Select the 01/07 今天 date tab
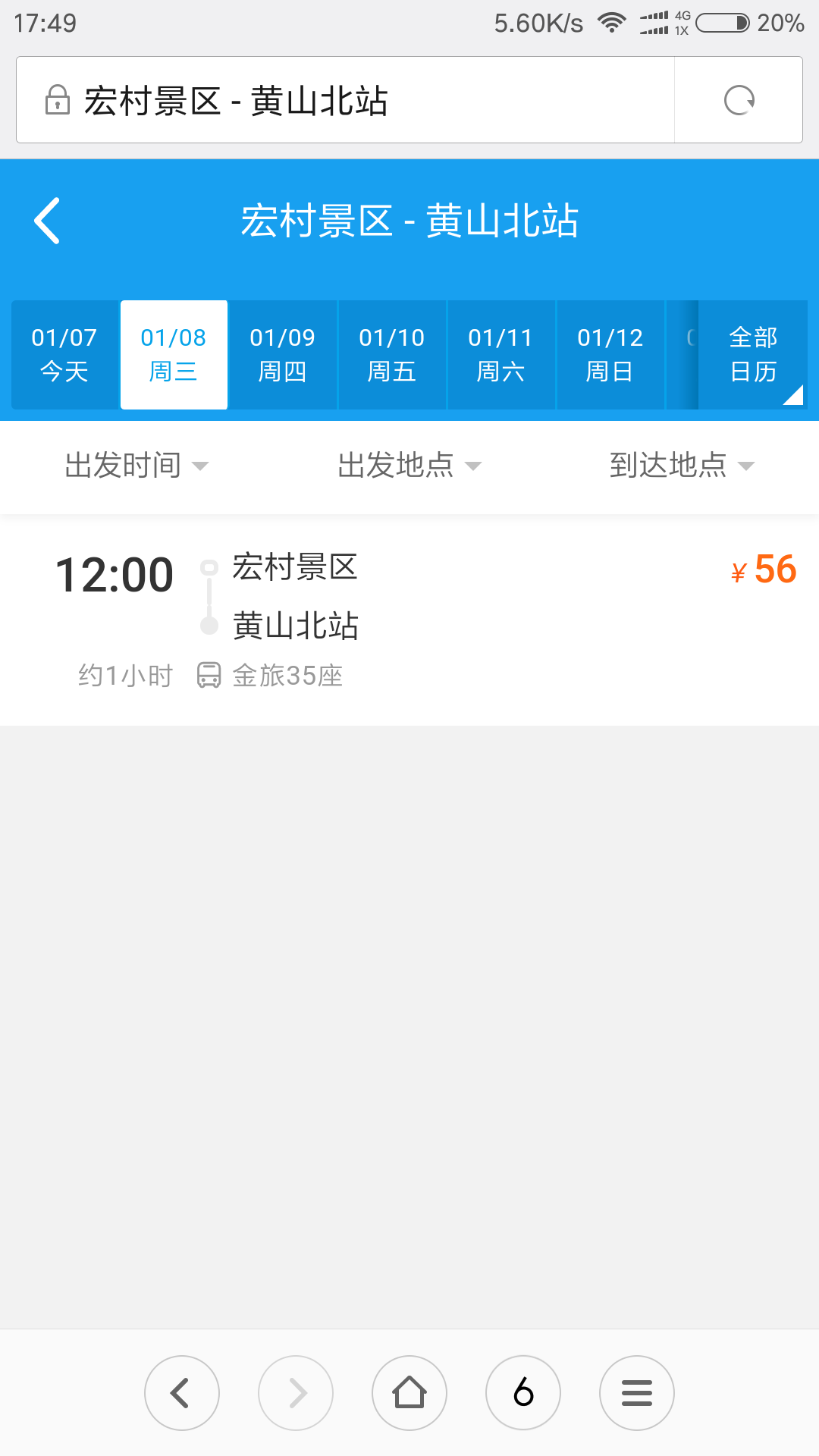819x1456 pixels. (x=64, y=355)
